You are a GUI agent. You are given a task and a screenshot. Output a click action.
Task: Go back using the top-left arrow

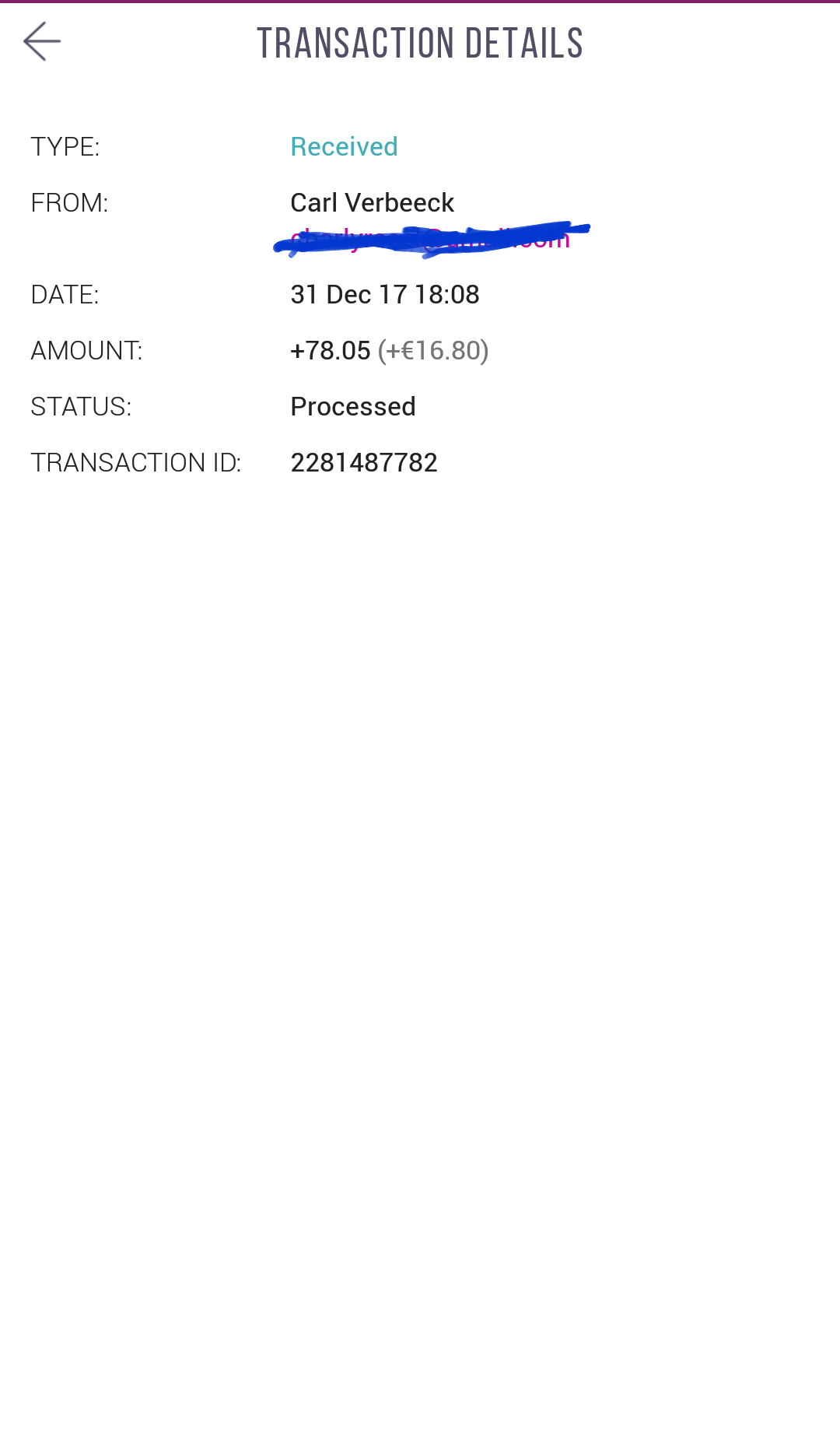(42, 41)
